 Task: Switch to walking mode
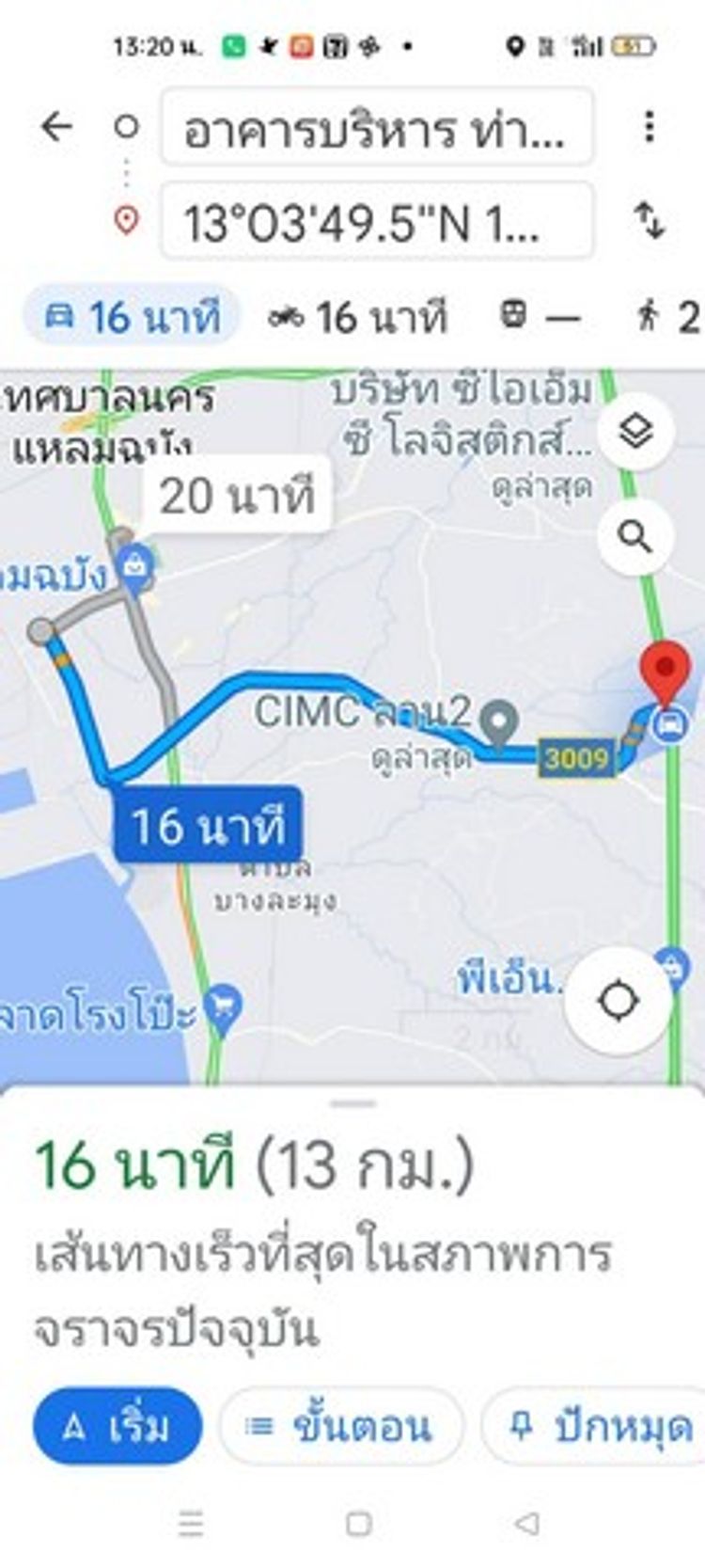point(669,317)
